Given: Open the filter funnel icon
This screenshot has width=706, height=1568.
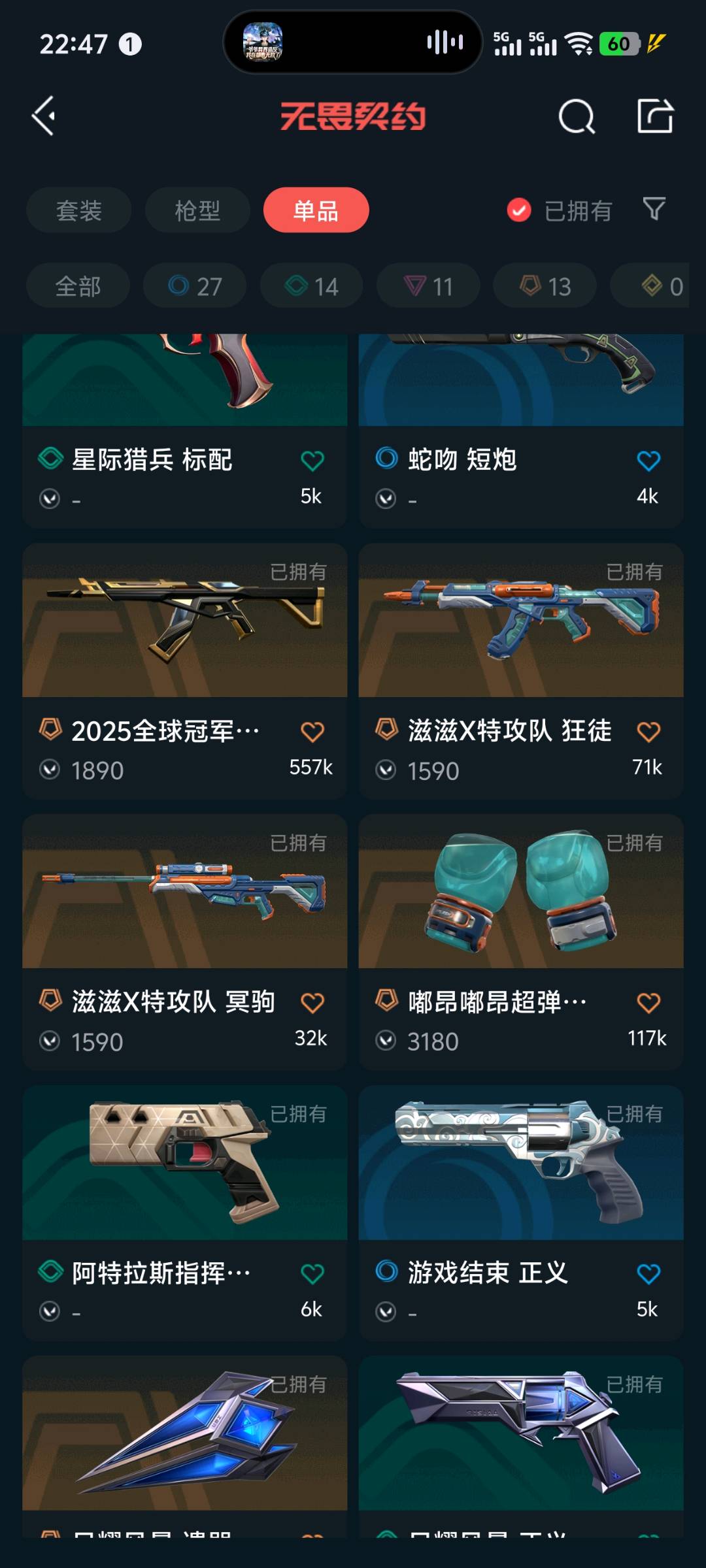Looking at the screenshot, I should pos(654,209).
